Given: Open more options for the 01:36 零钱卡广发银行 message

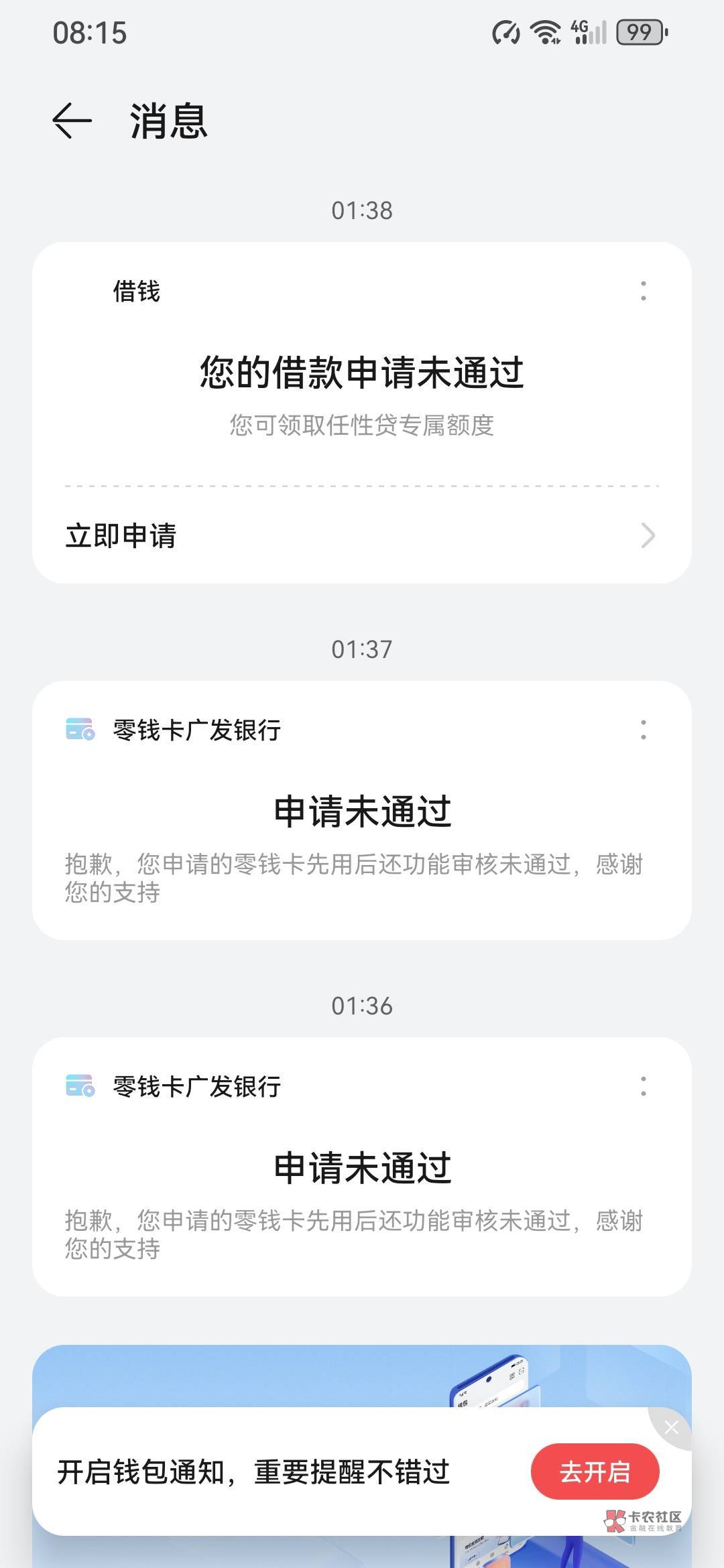Looking at the screenshot, I should pos(644,1086).
